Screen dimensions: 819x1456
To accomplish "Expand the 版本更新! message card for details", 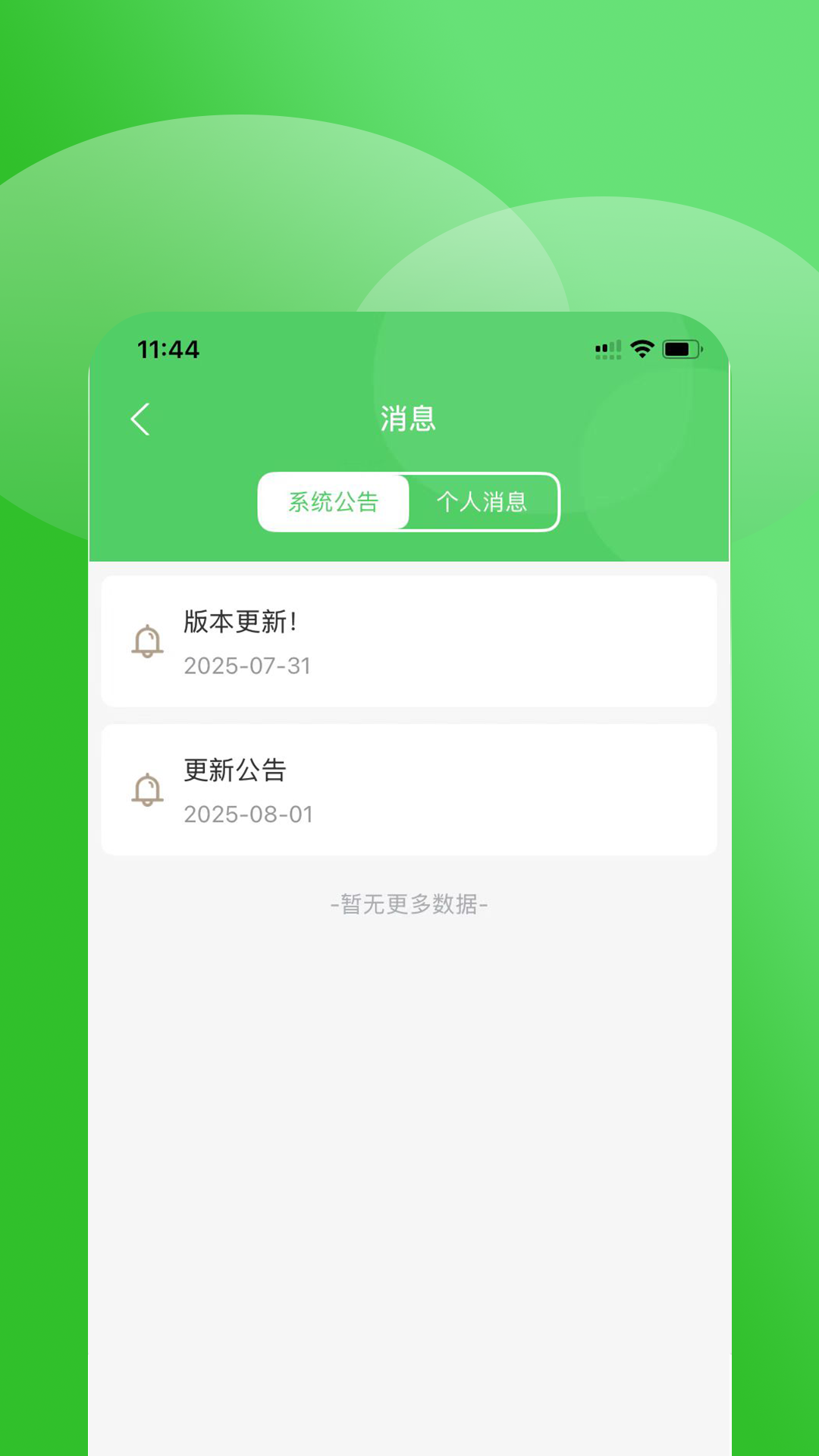I will (x=408, y=642).
